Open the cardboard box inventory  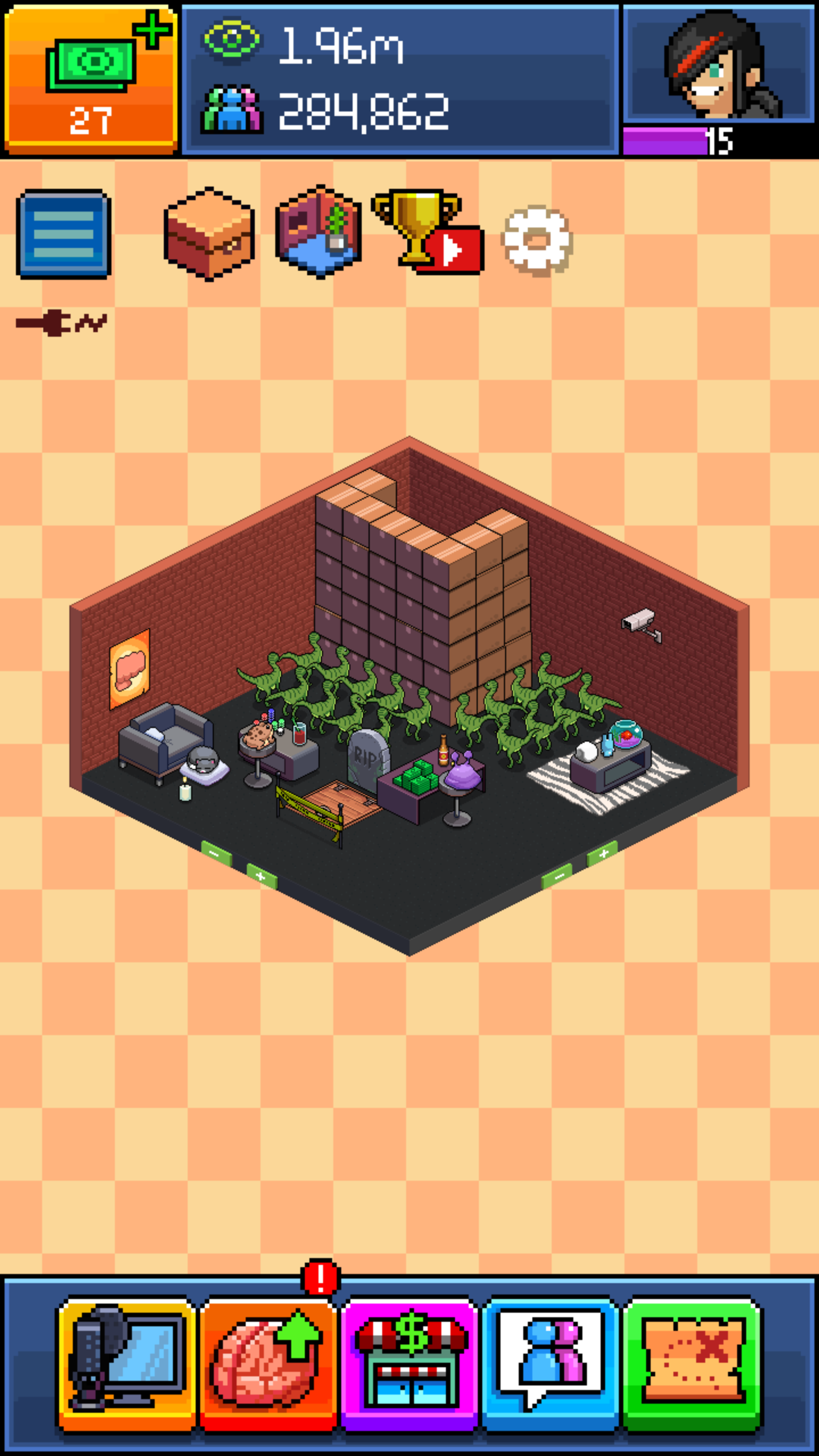click(x=209, y=234)
